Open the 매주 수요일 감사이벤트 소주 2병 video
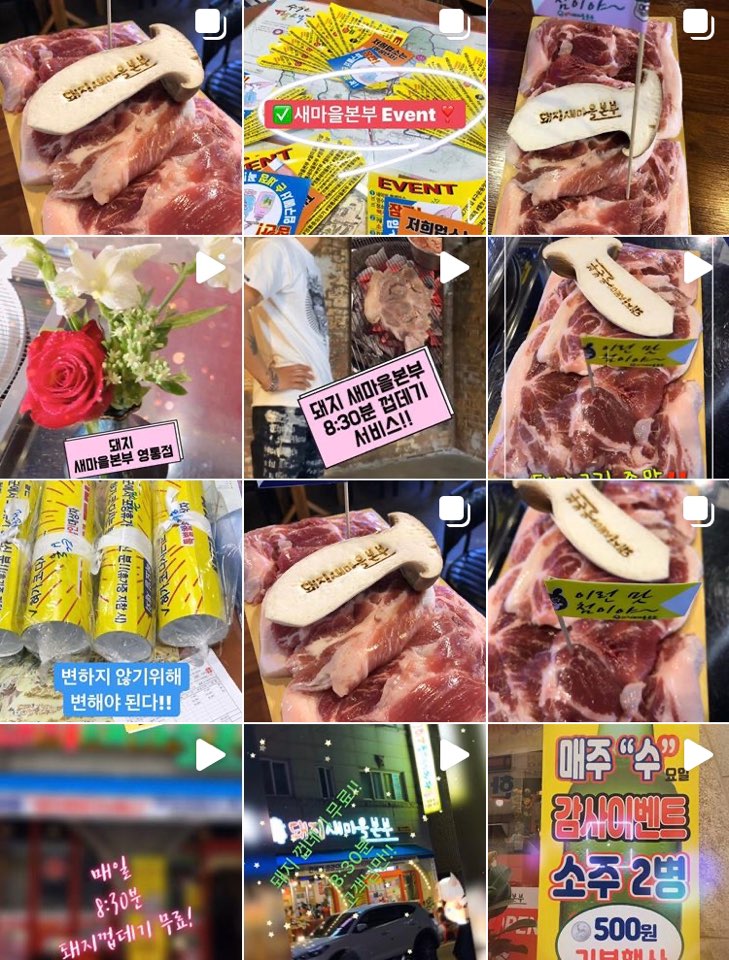The width and height of the screenshot is (729, 960). coord(608,842)
